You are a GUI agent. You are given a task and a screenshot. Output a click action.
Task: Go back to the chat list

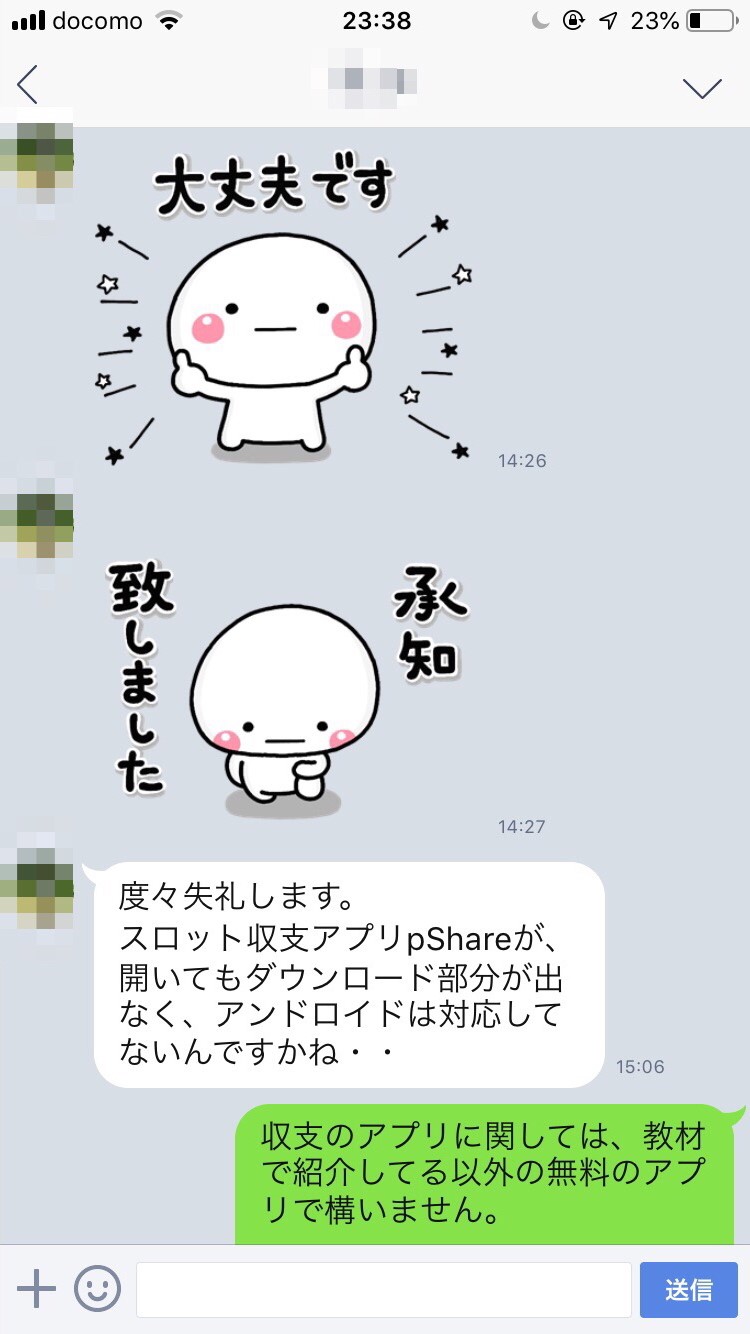pos(28,86)
